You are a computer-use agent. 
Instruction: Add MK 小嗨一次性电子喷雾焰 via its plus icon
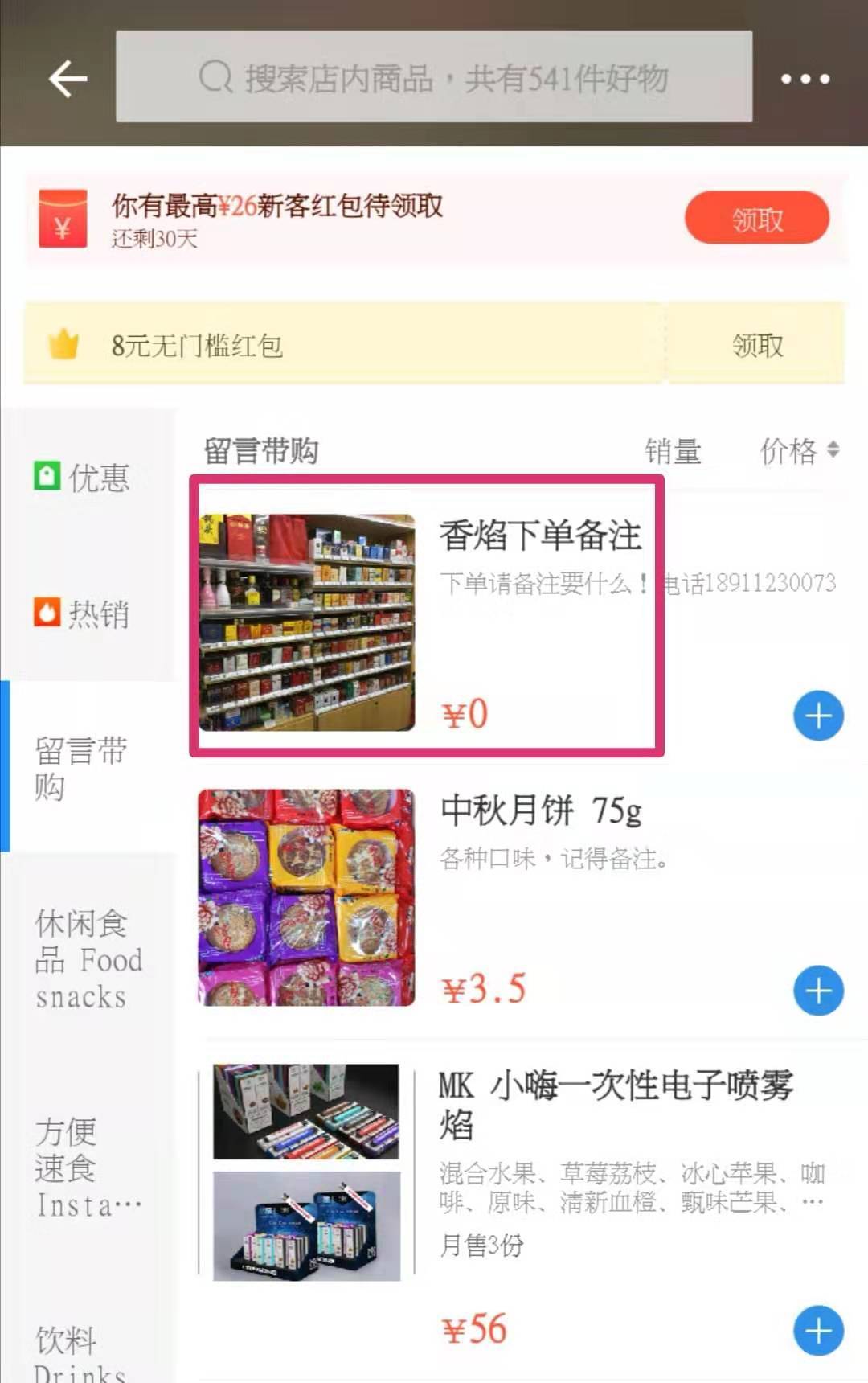click(x=817, y=1330)
